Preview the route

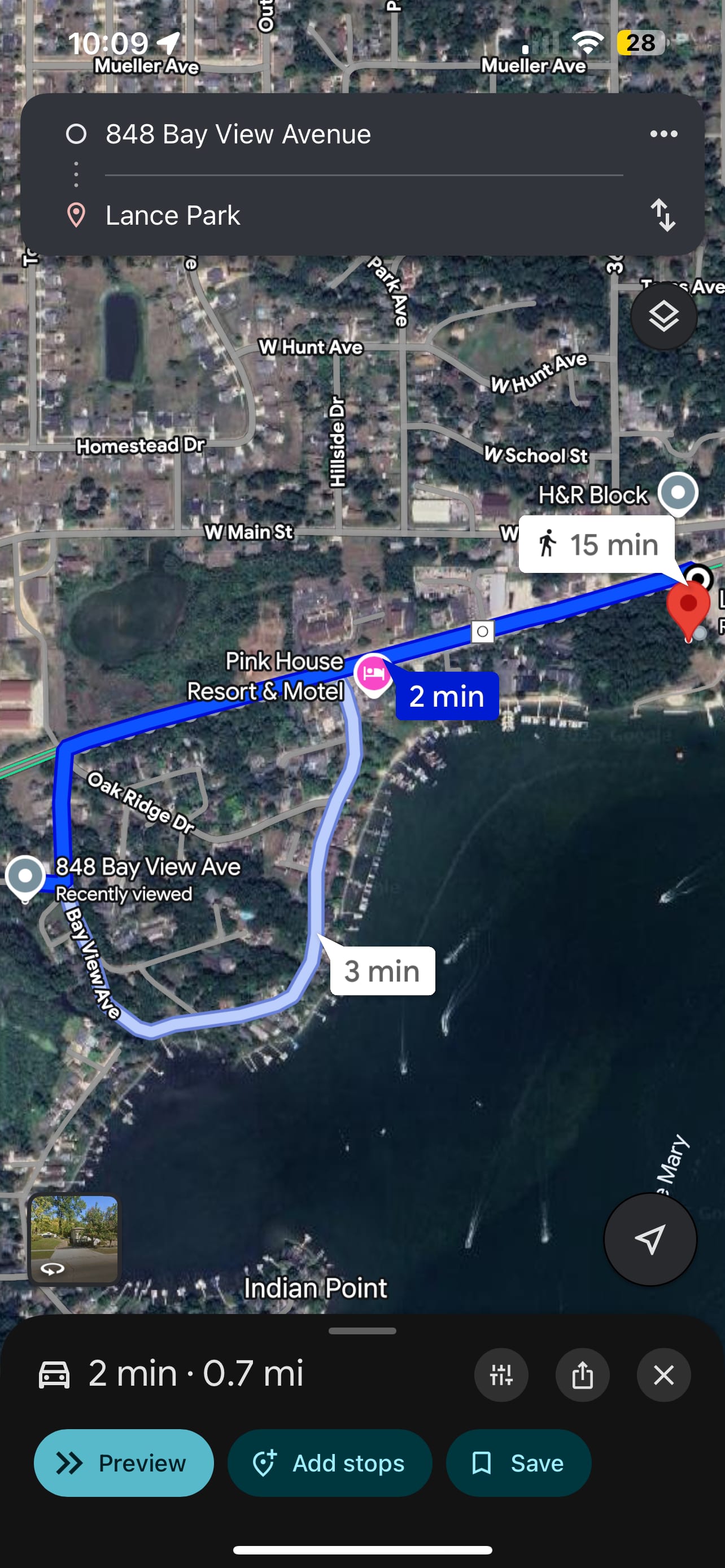(124, 1462)
